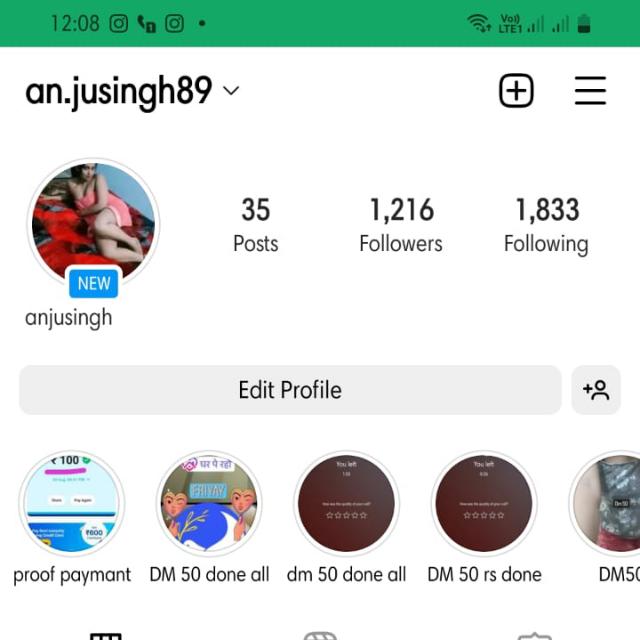
Task: View the 1,216 Followers list
Action: [x=400, y=225]
